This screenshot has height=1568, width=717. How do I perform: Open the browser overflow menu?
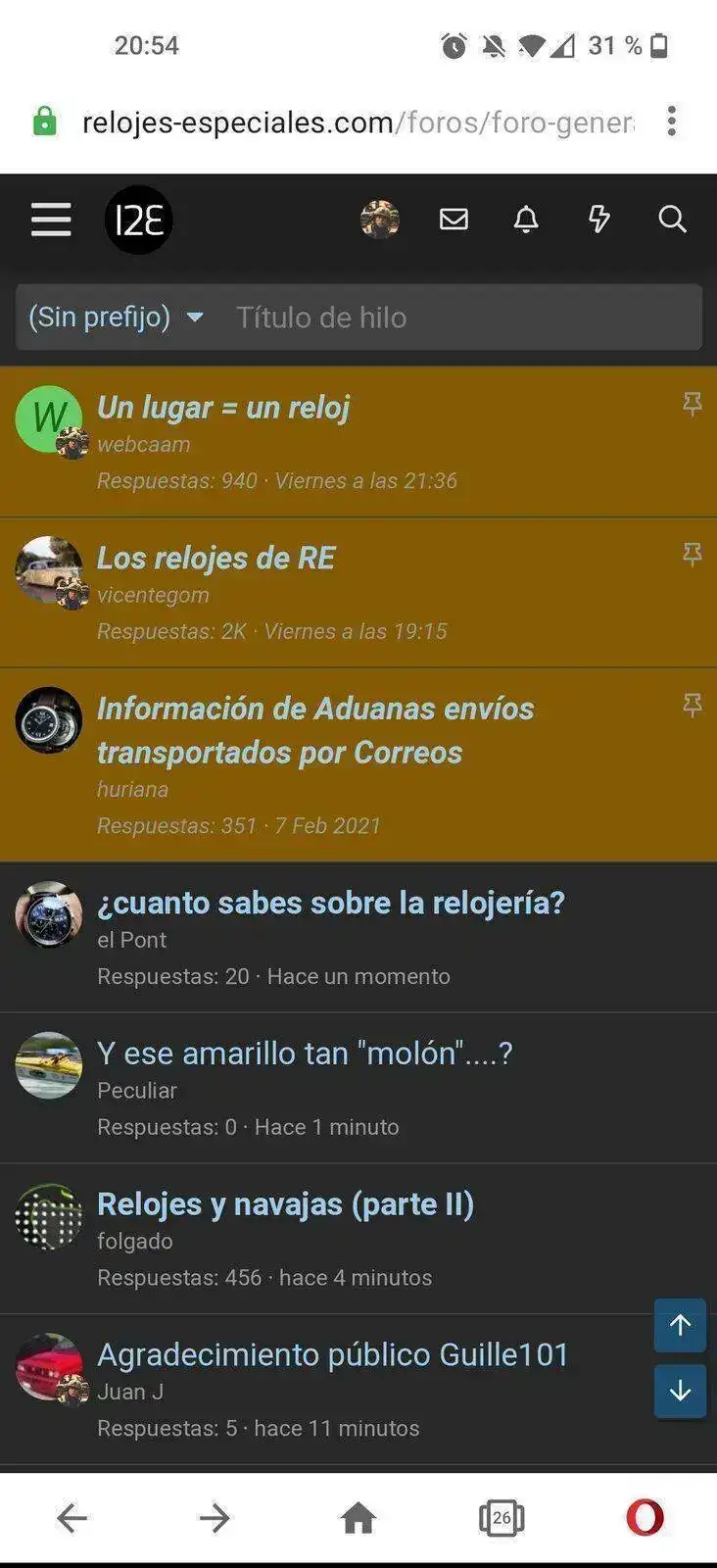tap(671, 122)
